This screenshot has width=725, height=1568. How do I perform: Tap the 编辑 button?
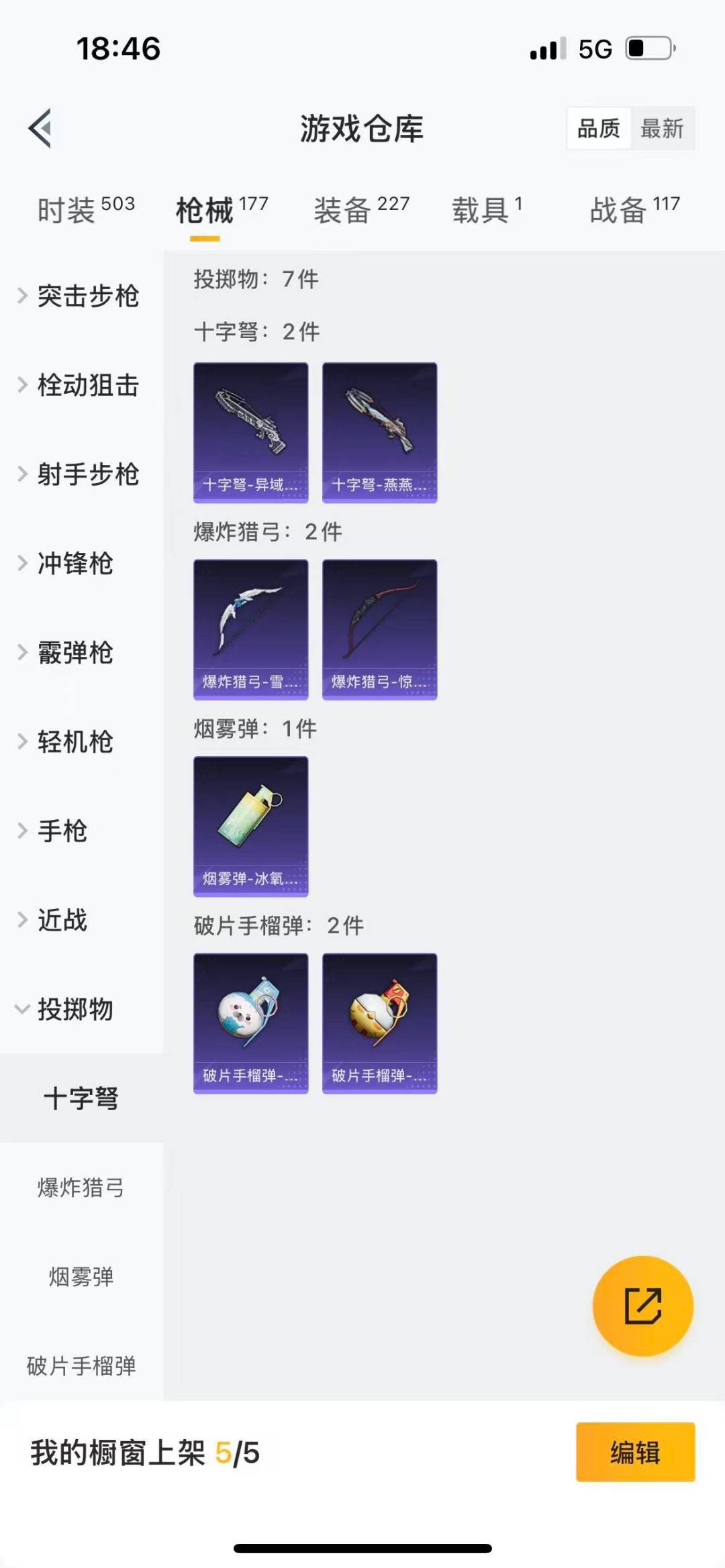pos(635,1452)
